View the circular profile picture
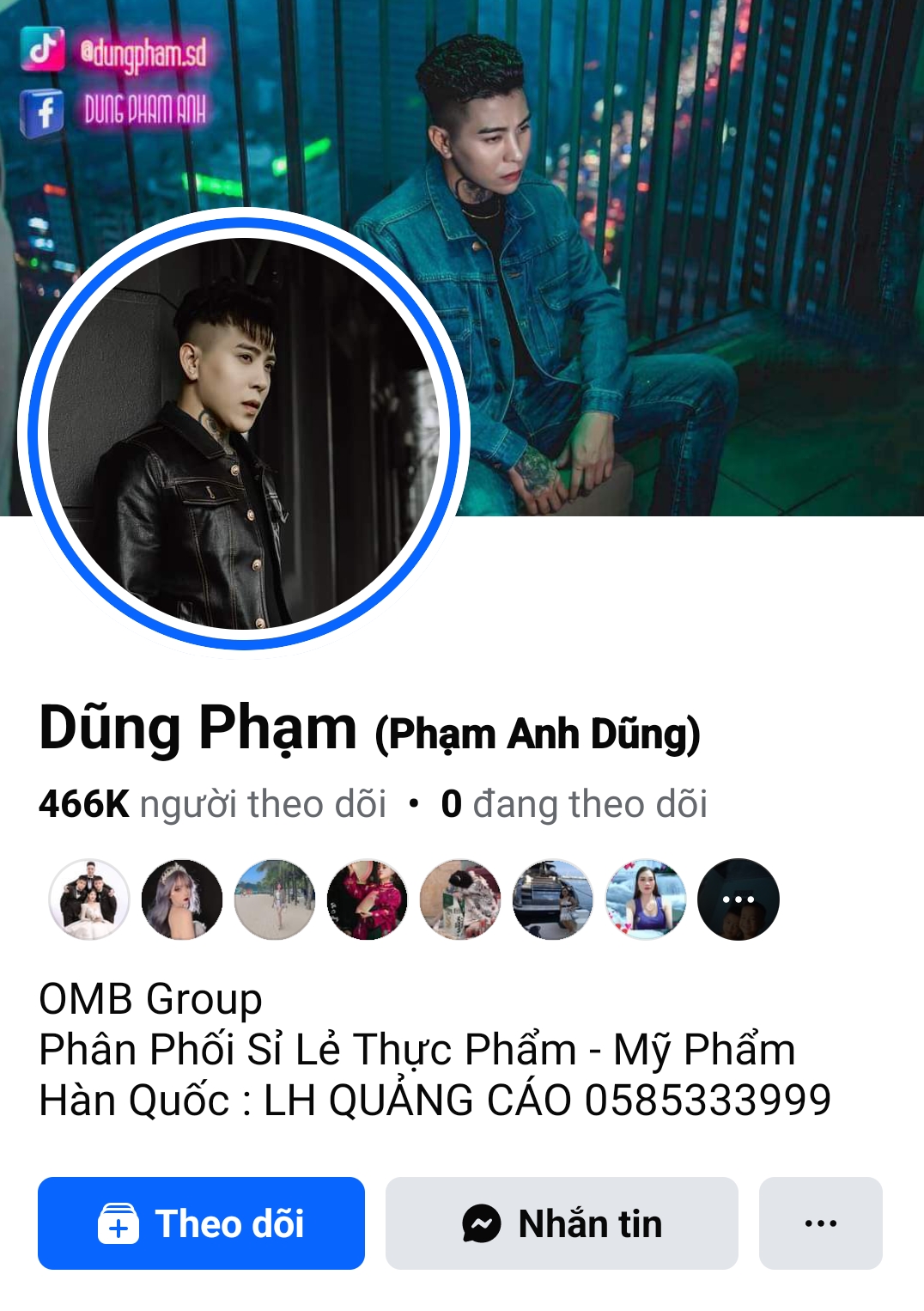924x1311 pixels. pyautogui.click(x=244, y=432)
